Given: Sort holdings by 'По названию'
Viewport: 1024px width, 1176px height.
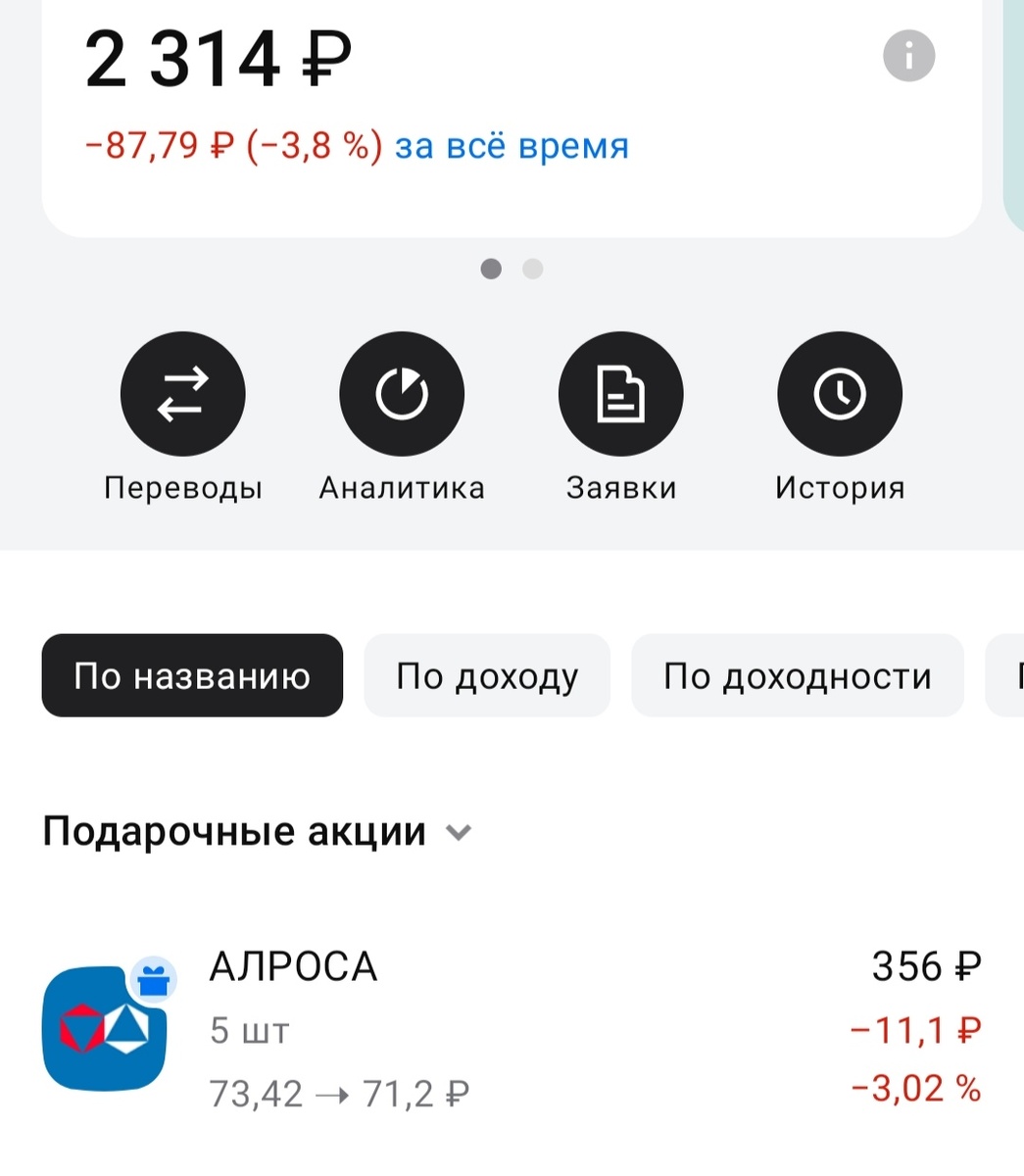Looking at the screenshot, I should pos(192,676).
